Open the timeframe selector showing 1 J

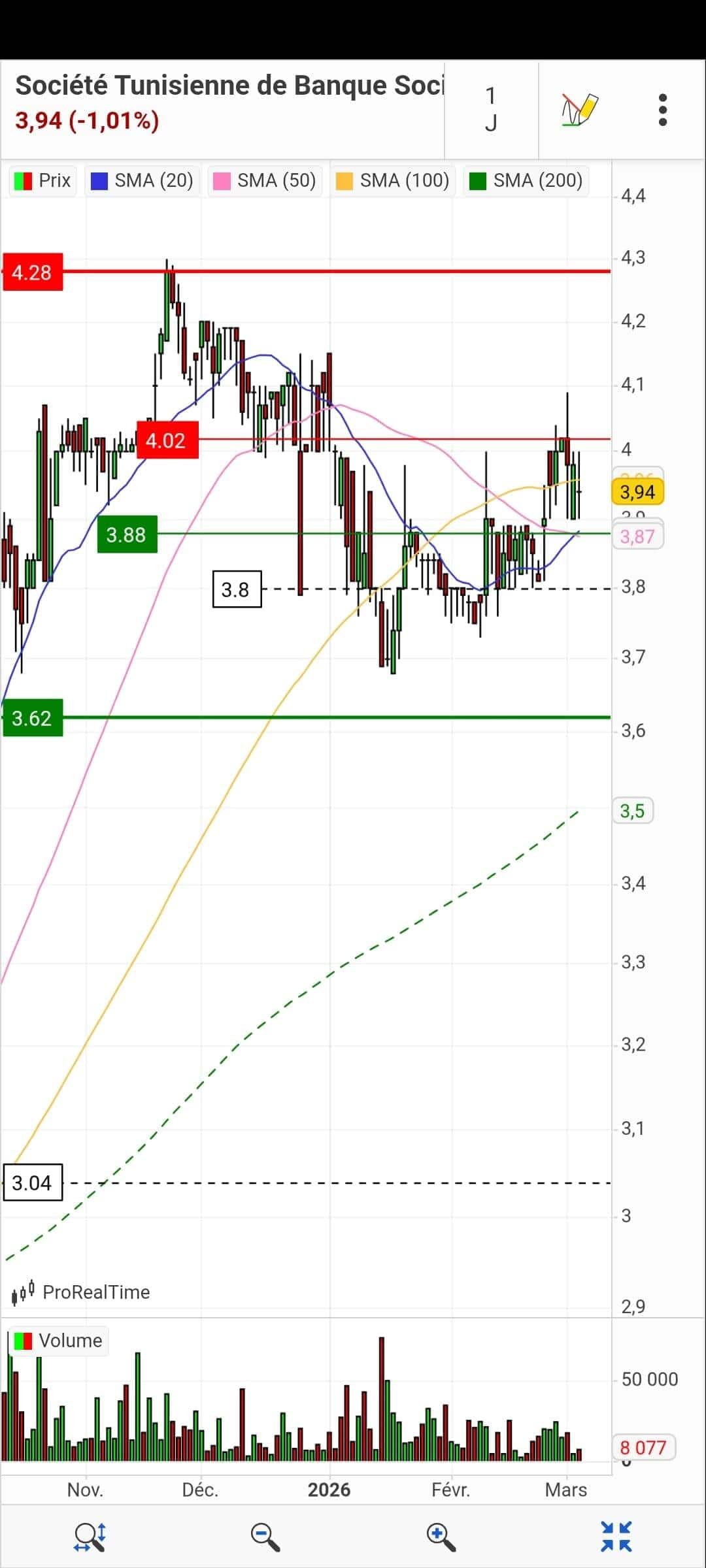click(x=491, y=110)
